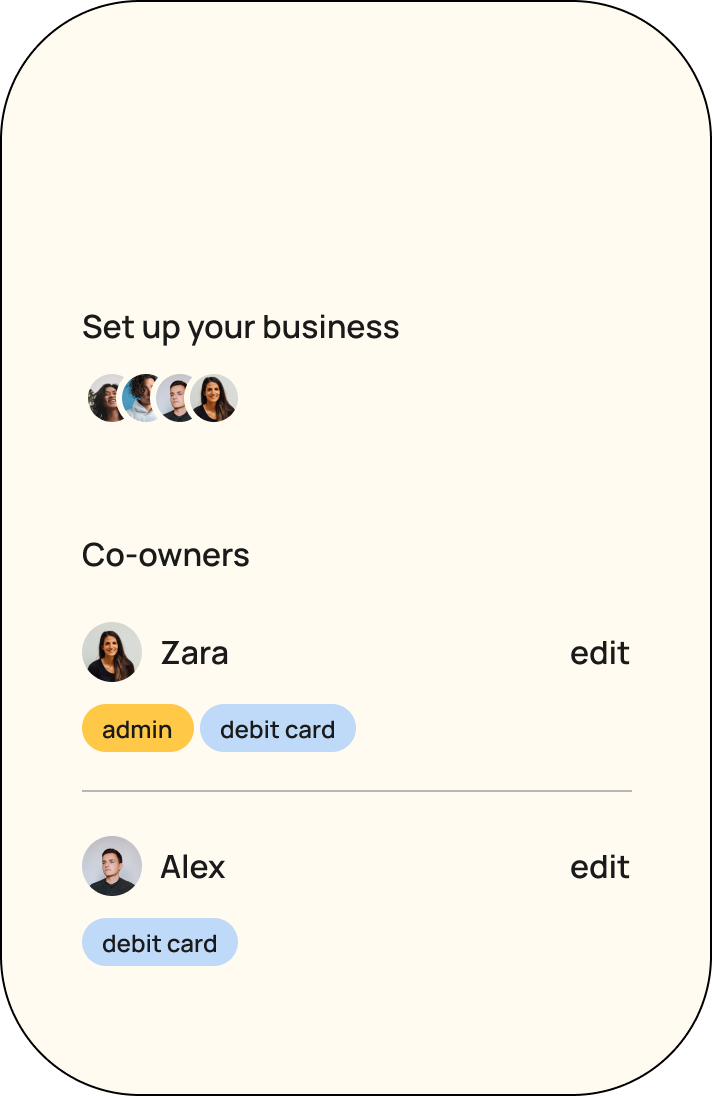Open the co-owner avatar group
The height and width of the screenshot is (1096, 712).
click(162, 398)
